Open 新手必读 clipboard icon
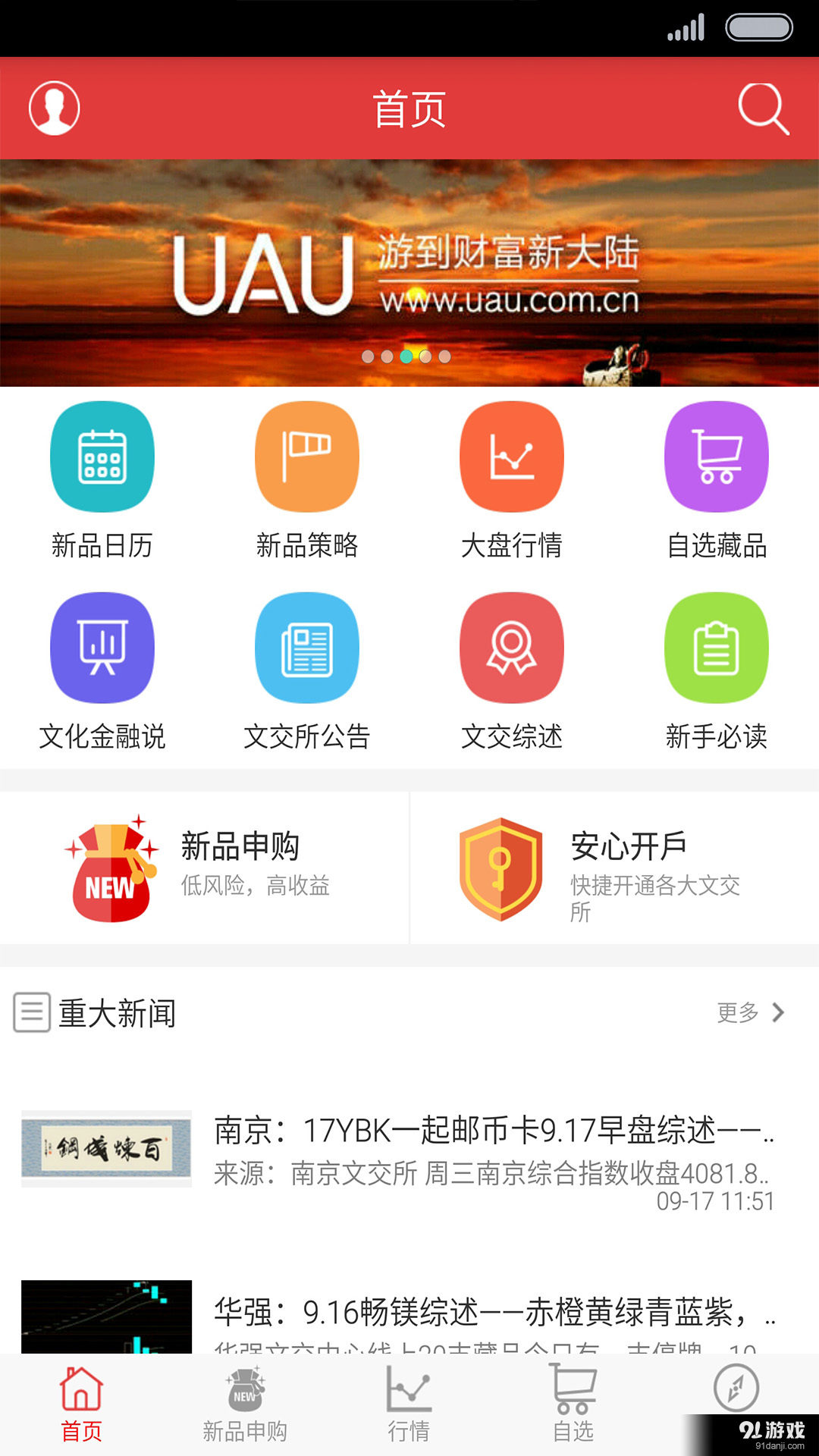 pos(716,647)
